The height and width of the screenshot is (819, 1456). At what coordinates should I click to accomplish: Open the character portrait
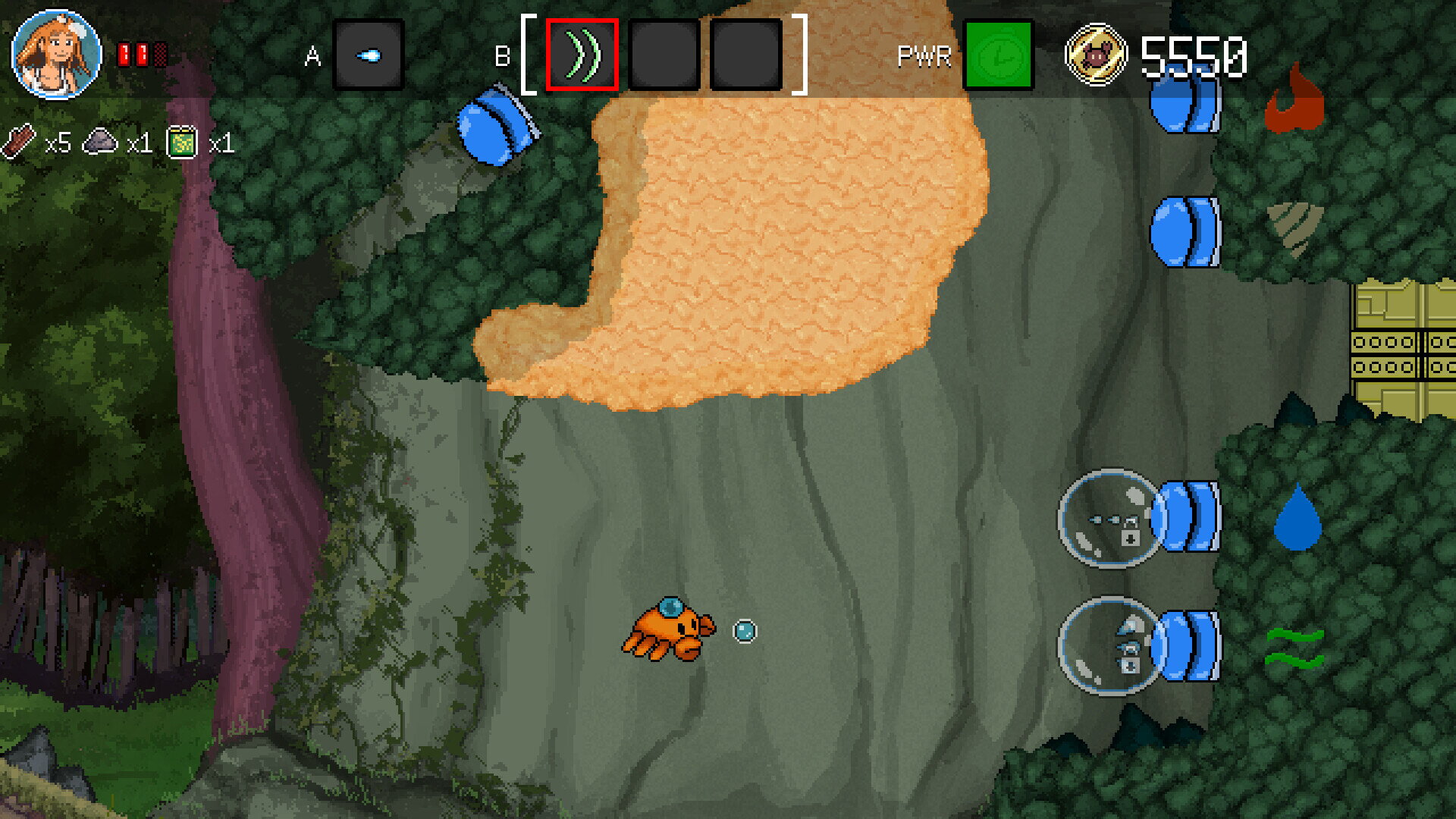tap(56, 54)
